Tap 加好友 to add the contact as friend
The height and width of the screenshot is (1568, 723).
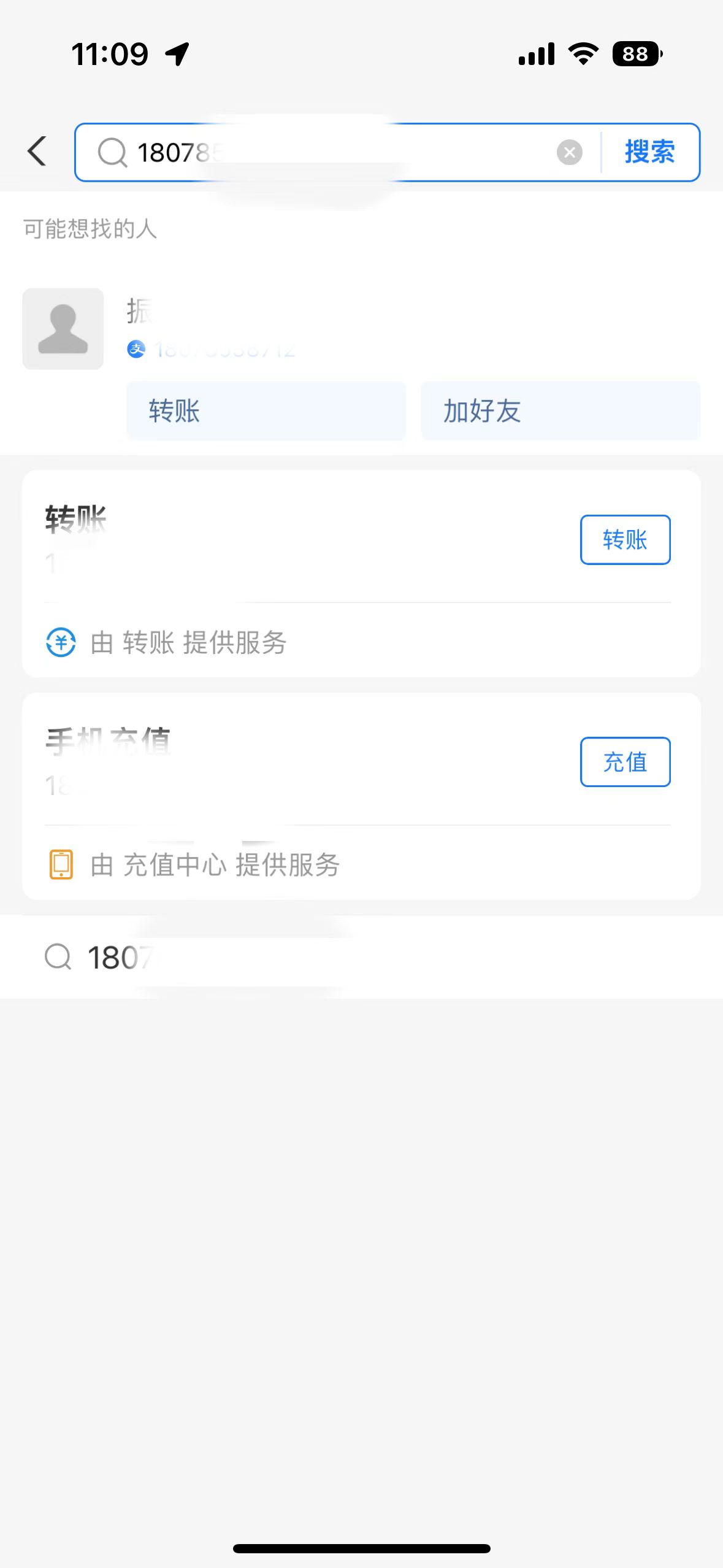coord(560,411)
